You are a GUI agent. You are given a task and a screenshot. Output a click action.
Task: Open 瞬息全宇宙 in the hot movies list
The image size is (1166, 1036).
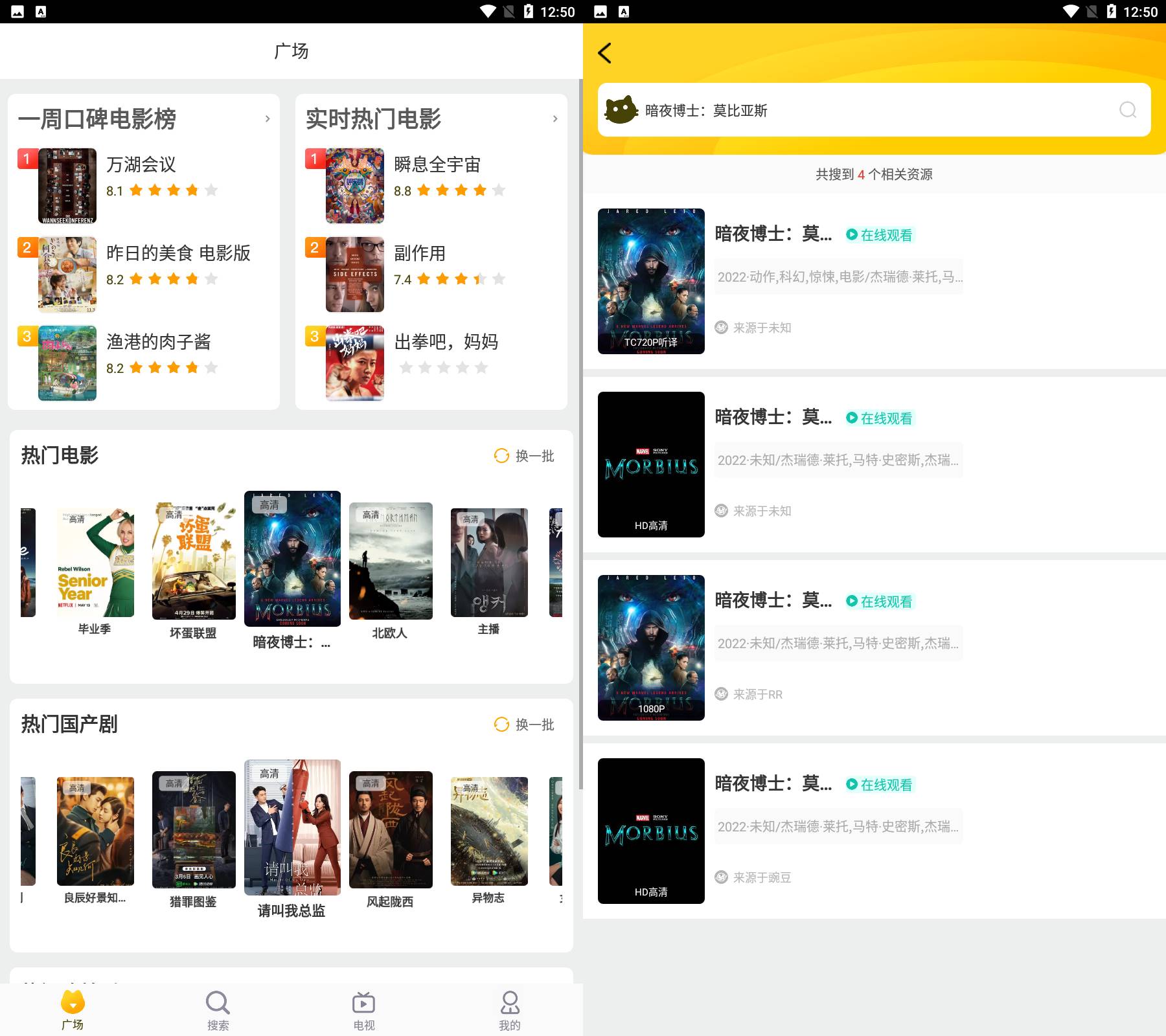(x=437, y=165)
